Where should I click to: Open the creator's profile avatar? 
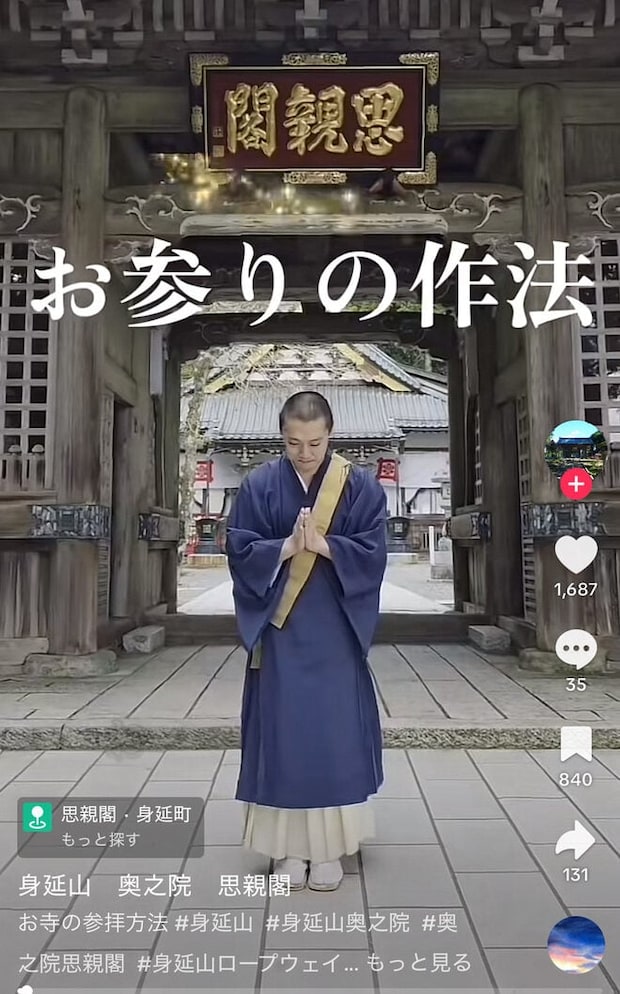[575, 448]
